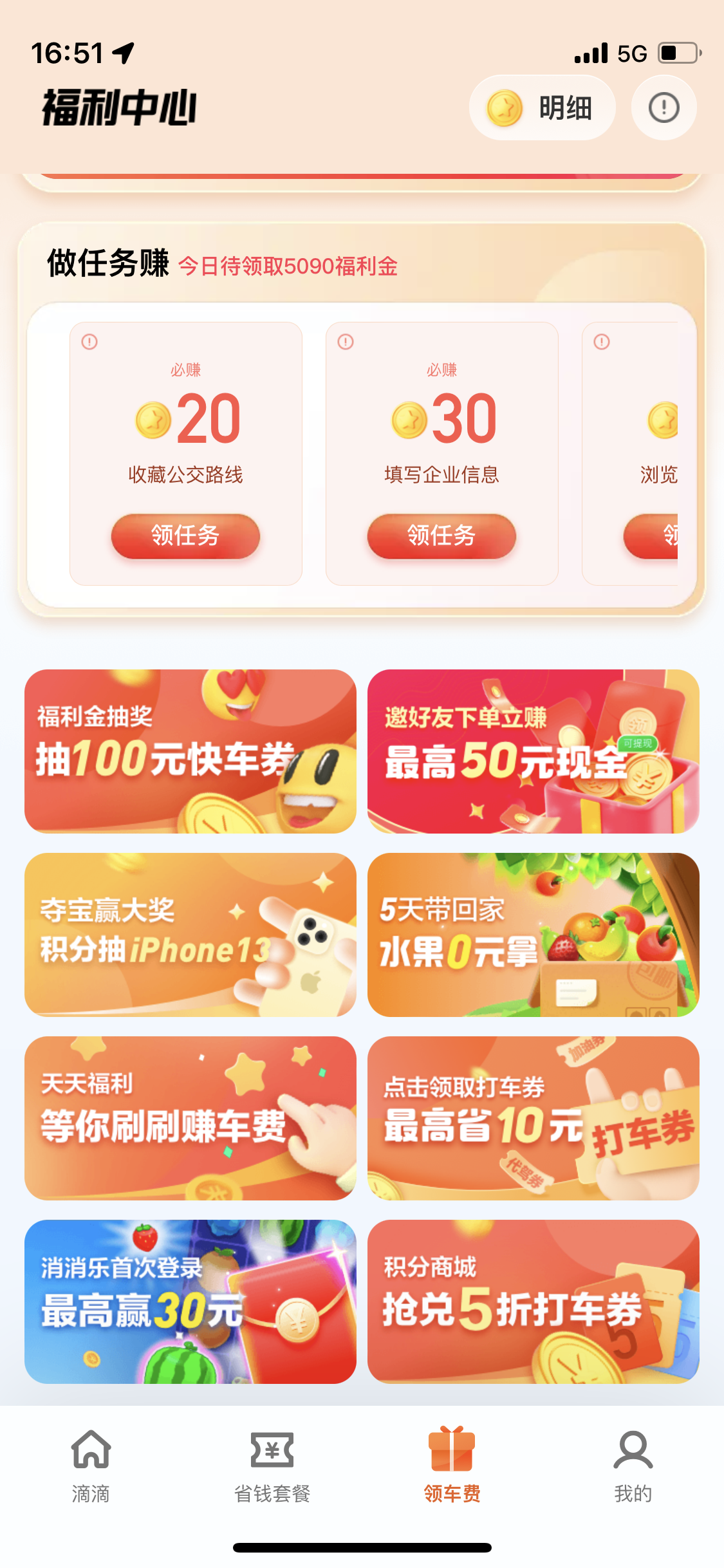724x1568 pixels.
Task: Claim the 填写企业信息 task
Action: [x=441, y=536]
